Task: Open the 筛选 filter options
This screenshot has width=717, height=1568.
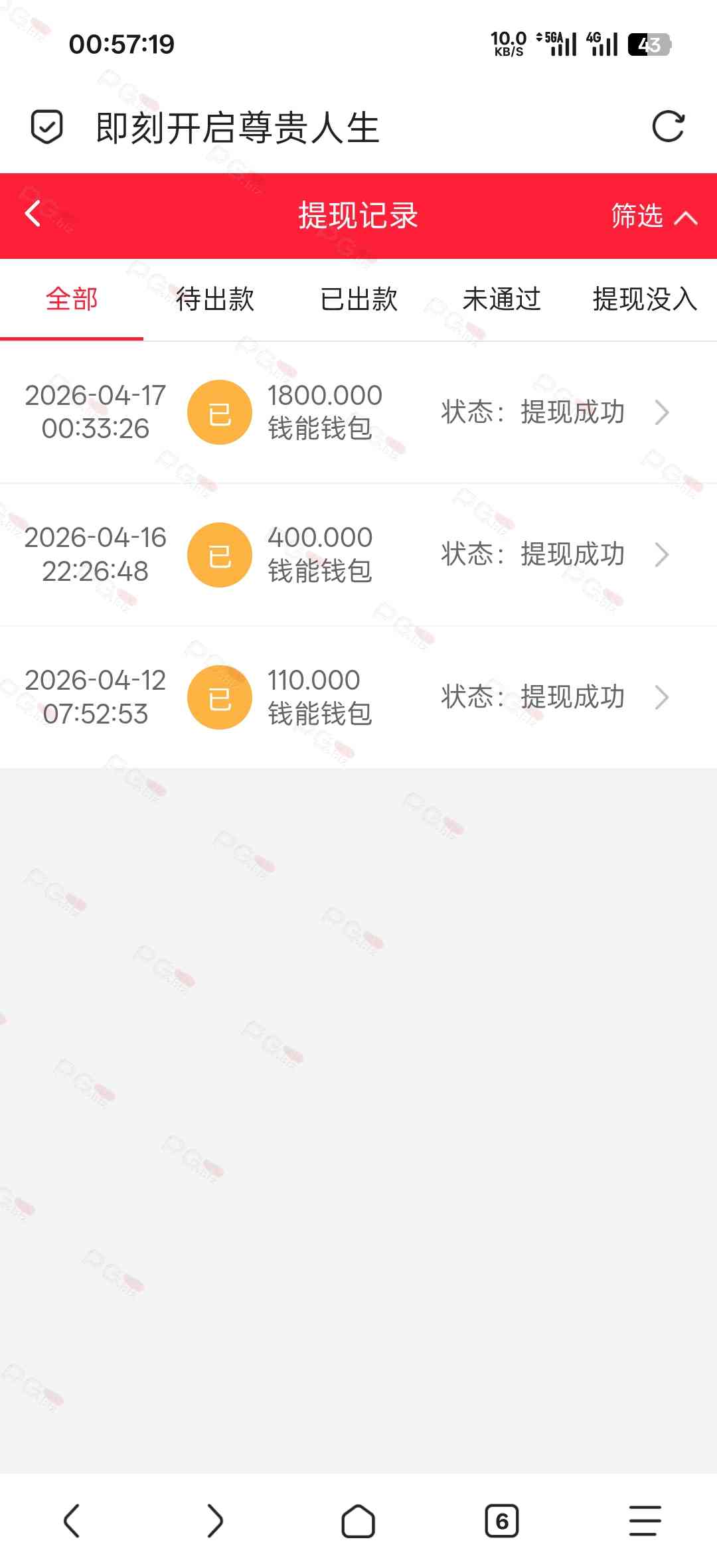Action: tap(653, 216)
